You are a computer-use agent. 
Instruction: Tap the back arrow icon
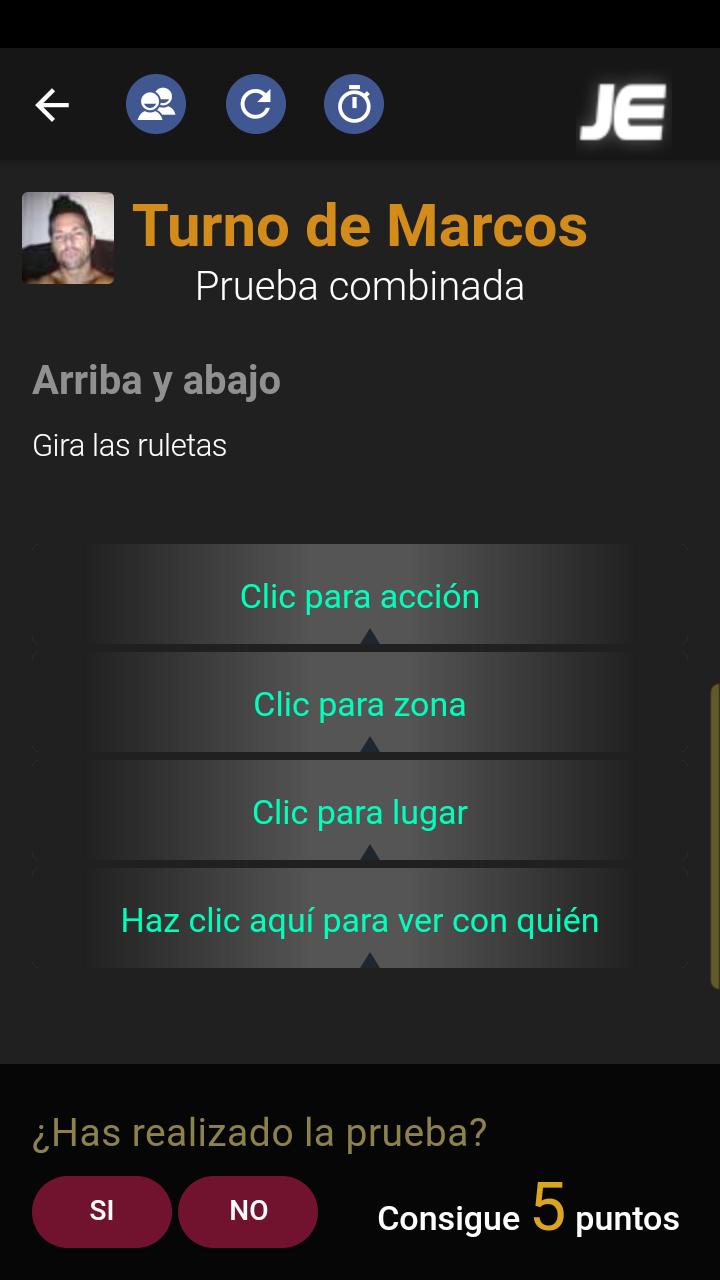[52, 103]
